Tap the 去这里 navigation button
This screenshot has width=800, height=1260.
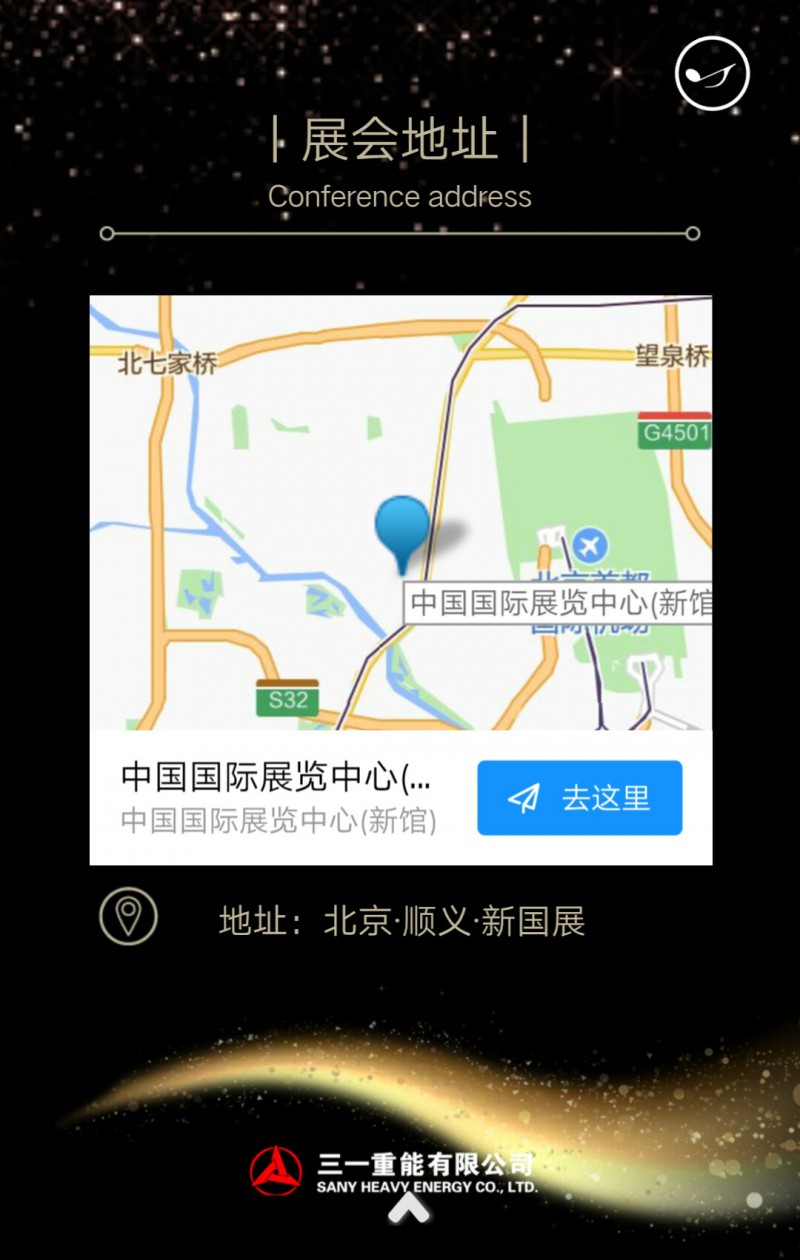(579, 798)
